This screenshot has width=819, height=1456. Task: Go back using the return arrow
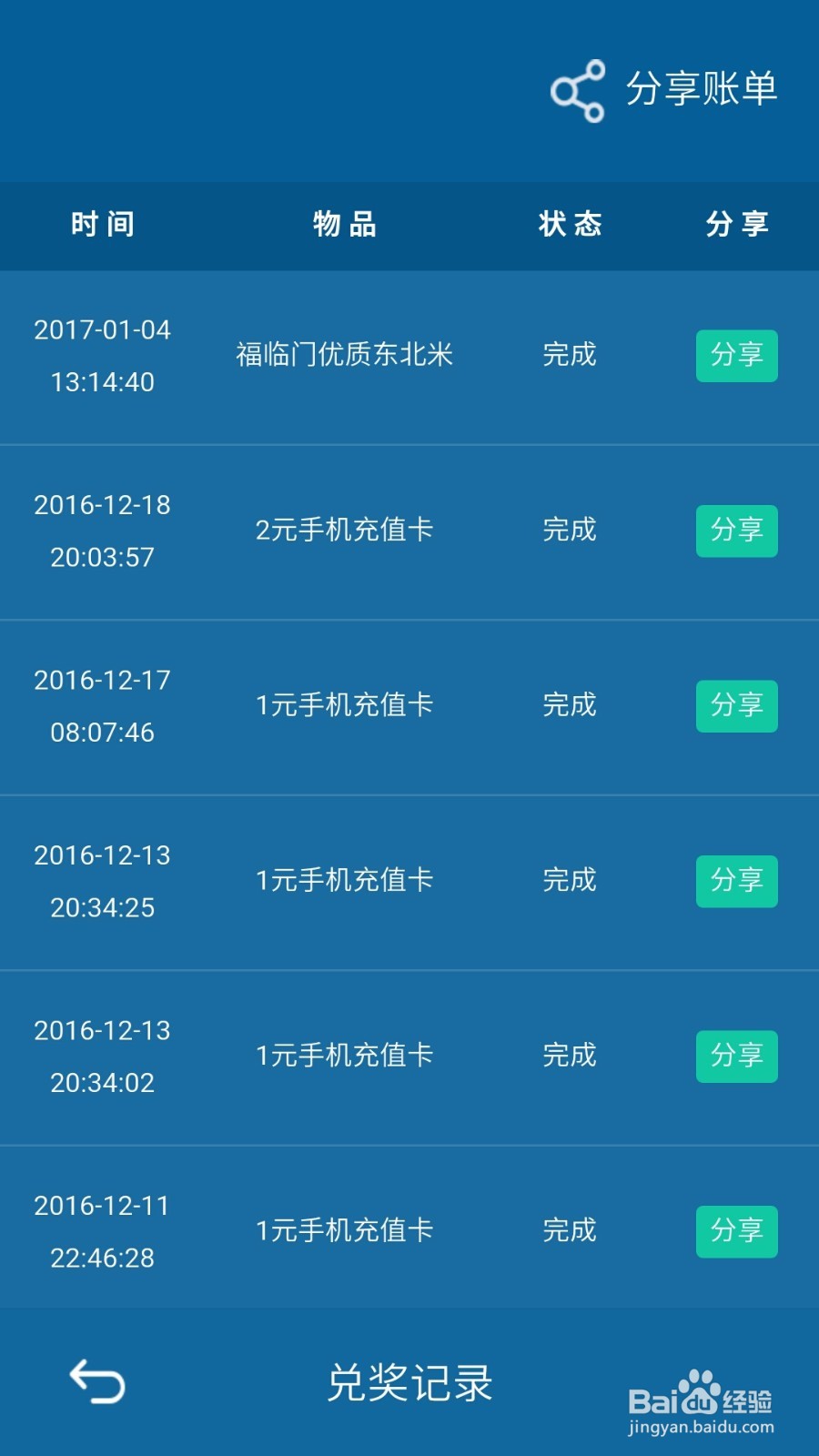97,1381
